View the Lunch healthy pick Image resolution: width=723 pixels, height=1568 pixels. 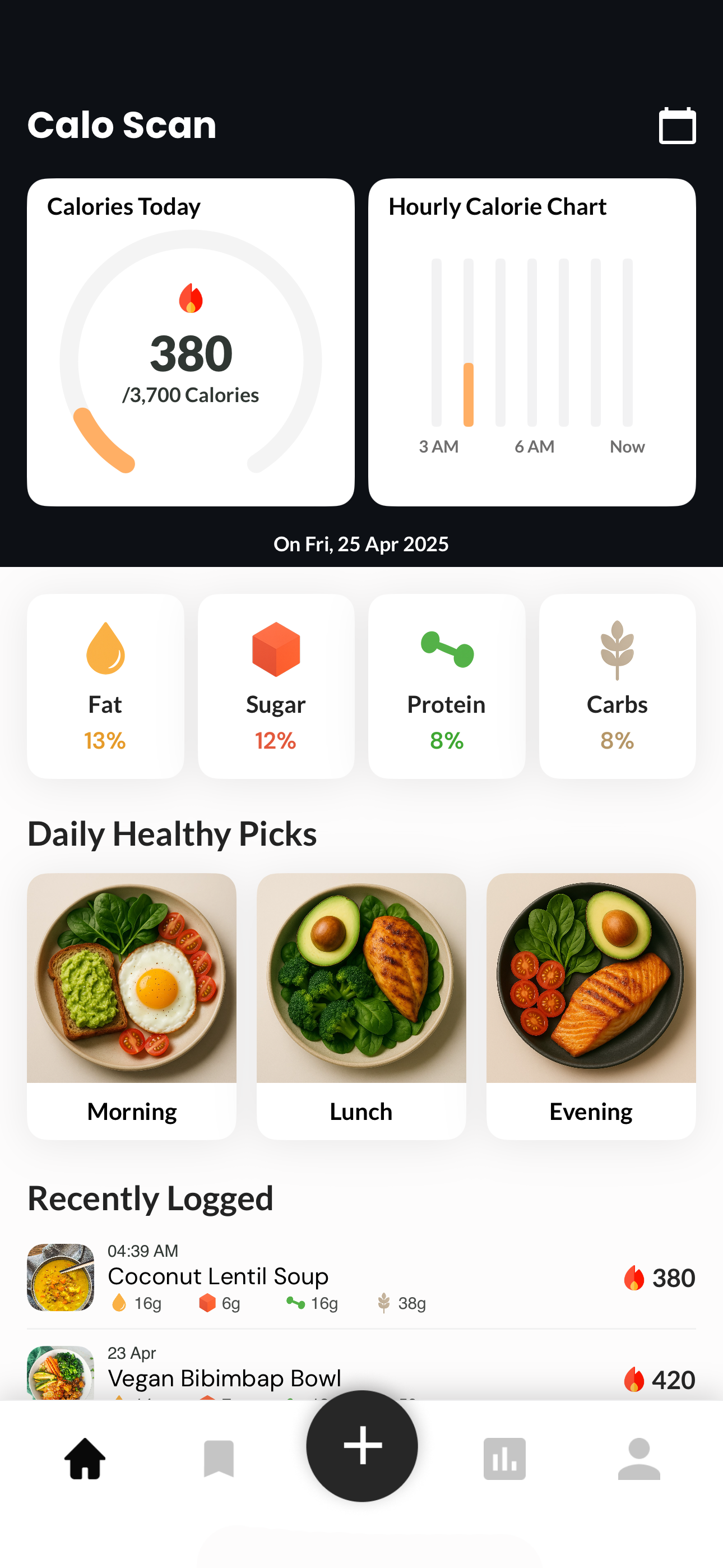361,1006
